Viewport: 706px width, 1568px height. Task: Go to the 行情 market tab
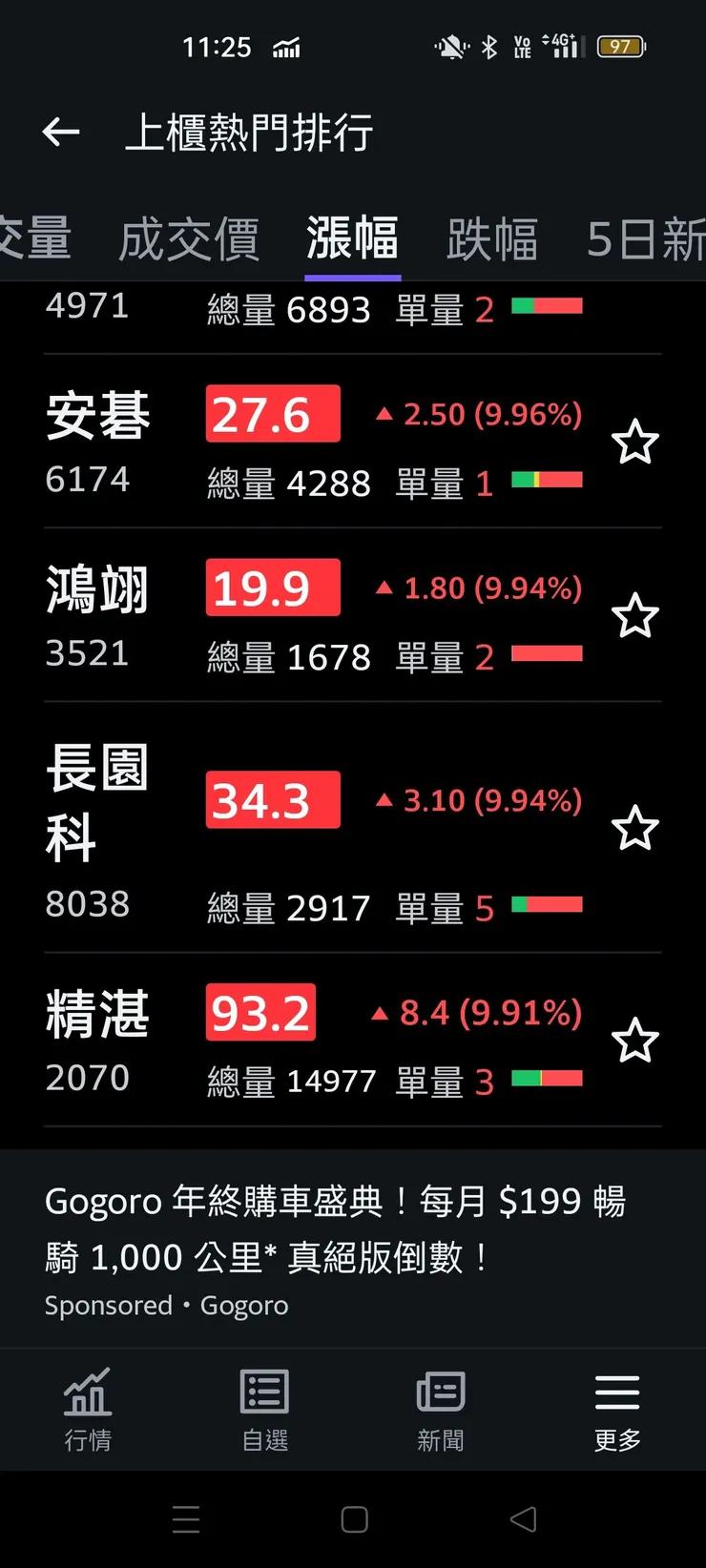pos(88,1410)
